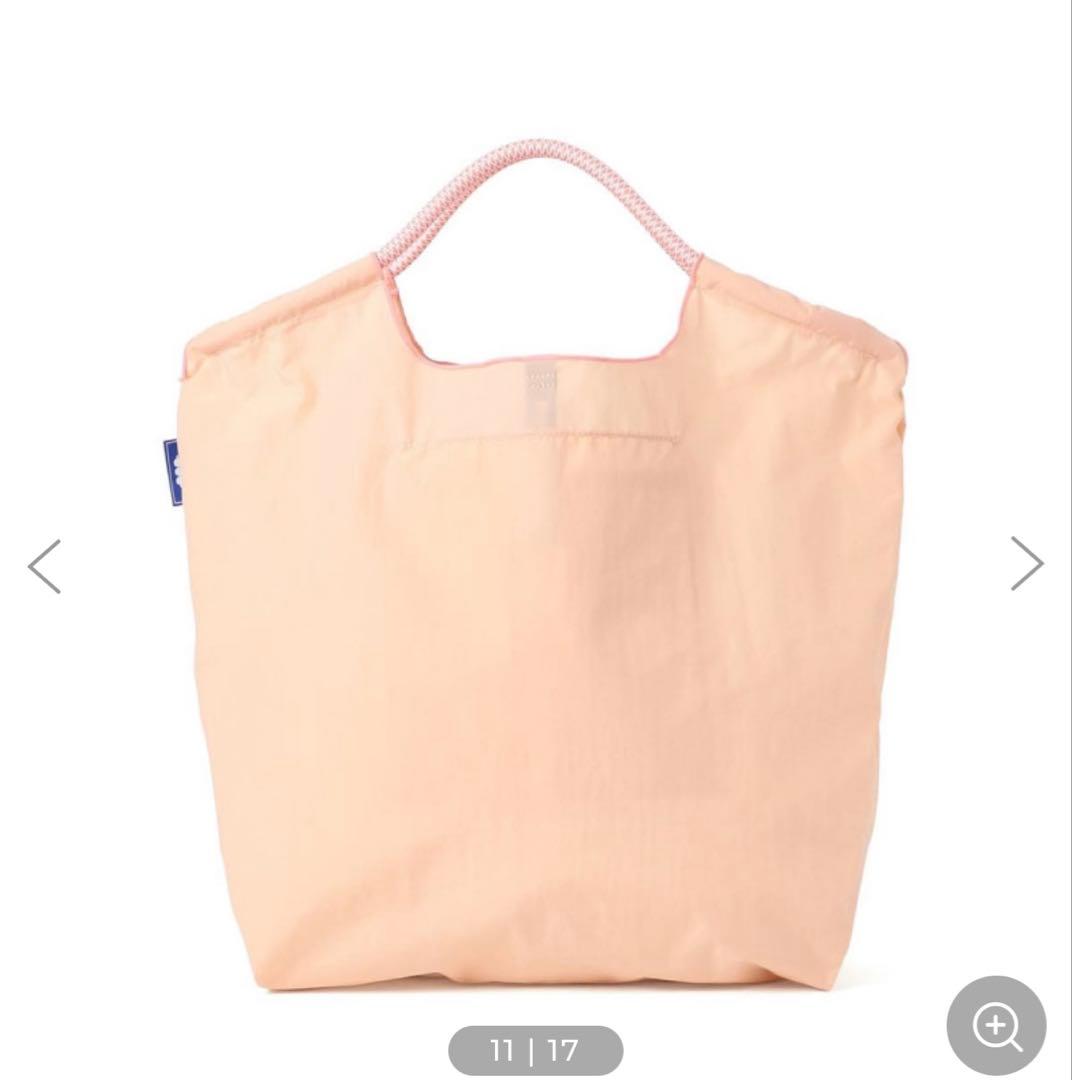Viewport: 1072px width, 1080px height.
Task: Go to the previous product image
Action: coord(44,566)
